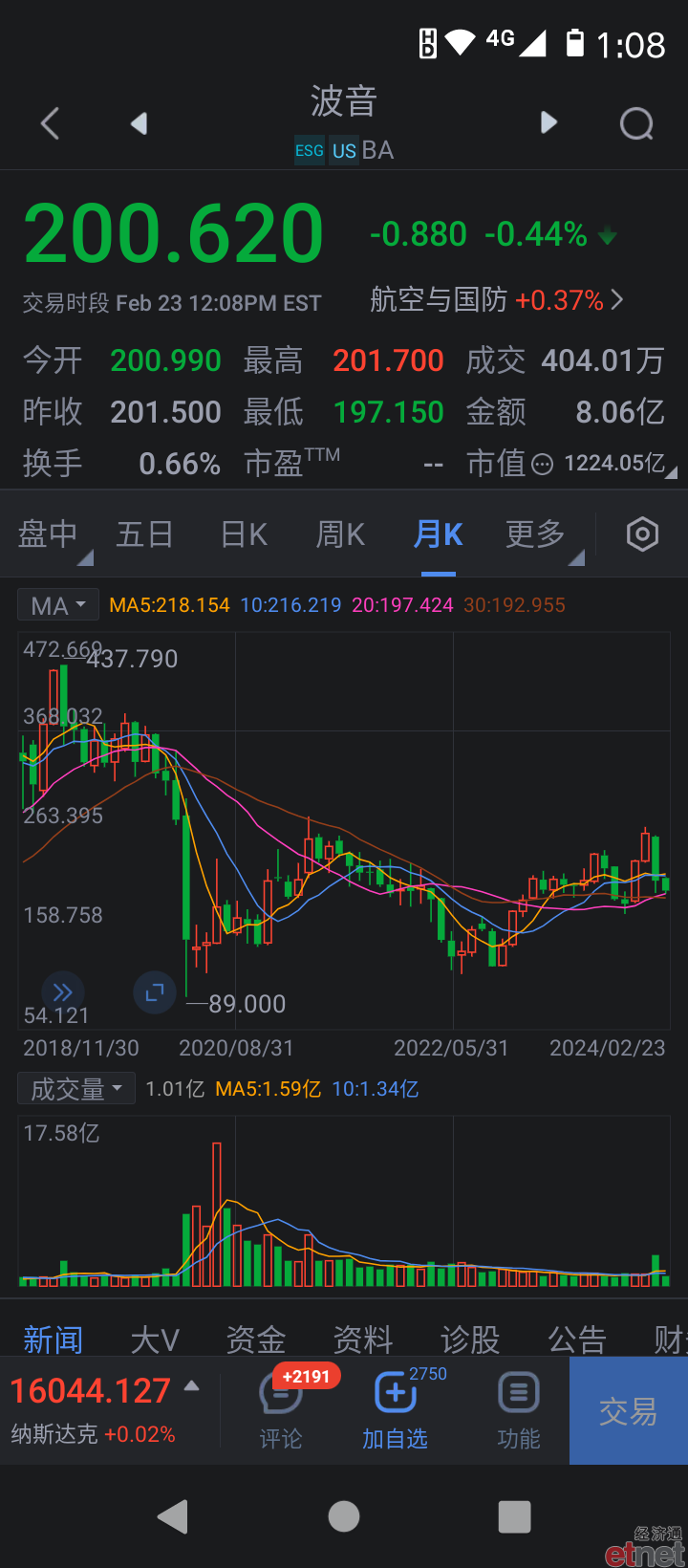Image resolution: width=688 pixels, height=1568 pixels.
Task: Select the 盘中 chart tab
Action: 48,534
